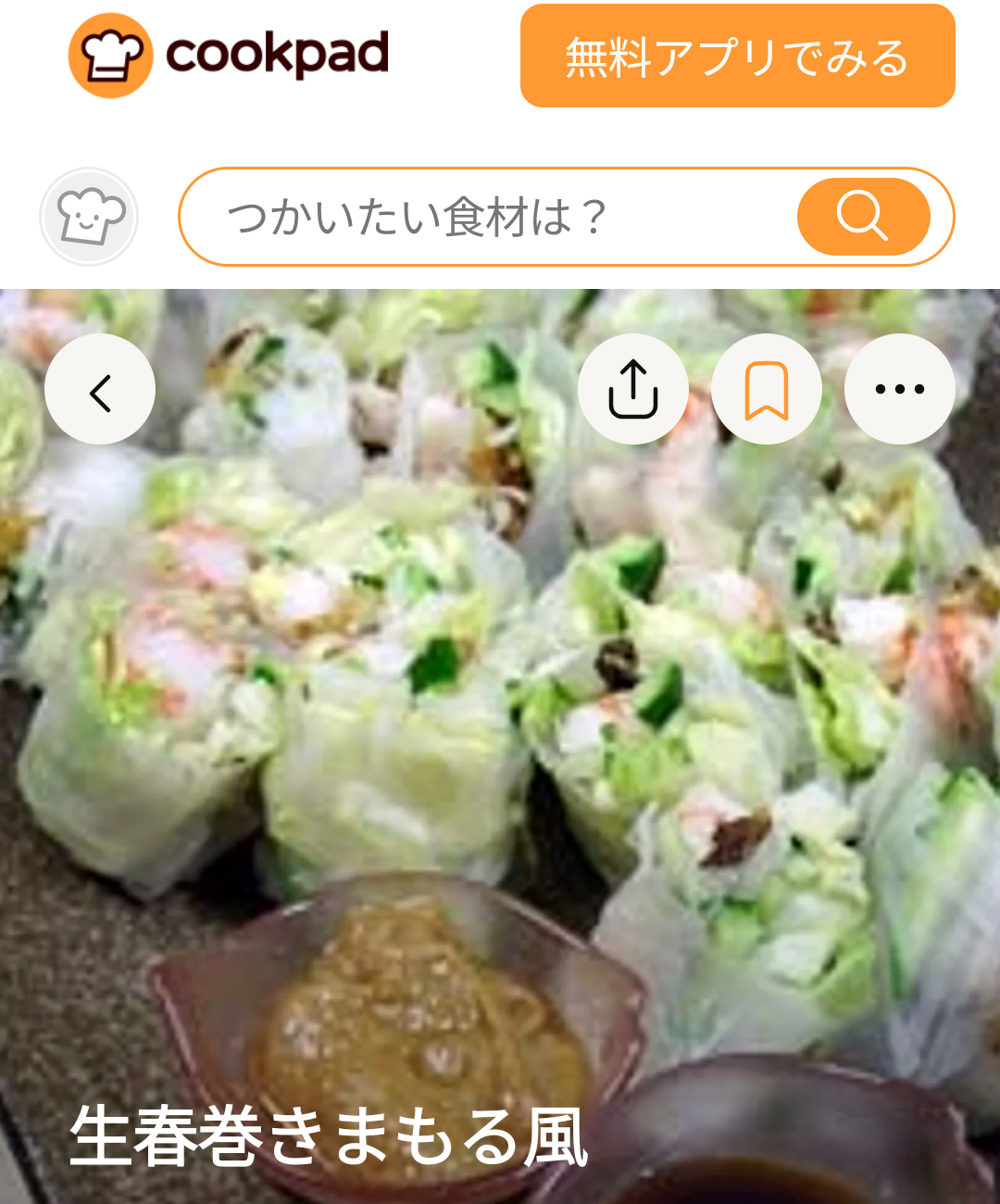Viewport: 1000px width, 1204px height.
Task: Open the chef hat profile icon
Action: point(89,217)
